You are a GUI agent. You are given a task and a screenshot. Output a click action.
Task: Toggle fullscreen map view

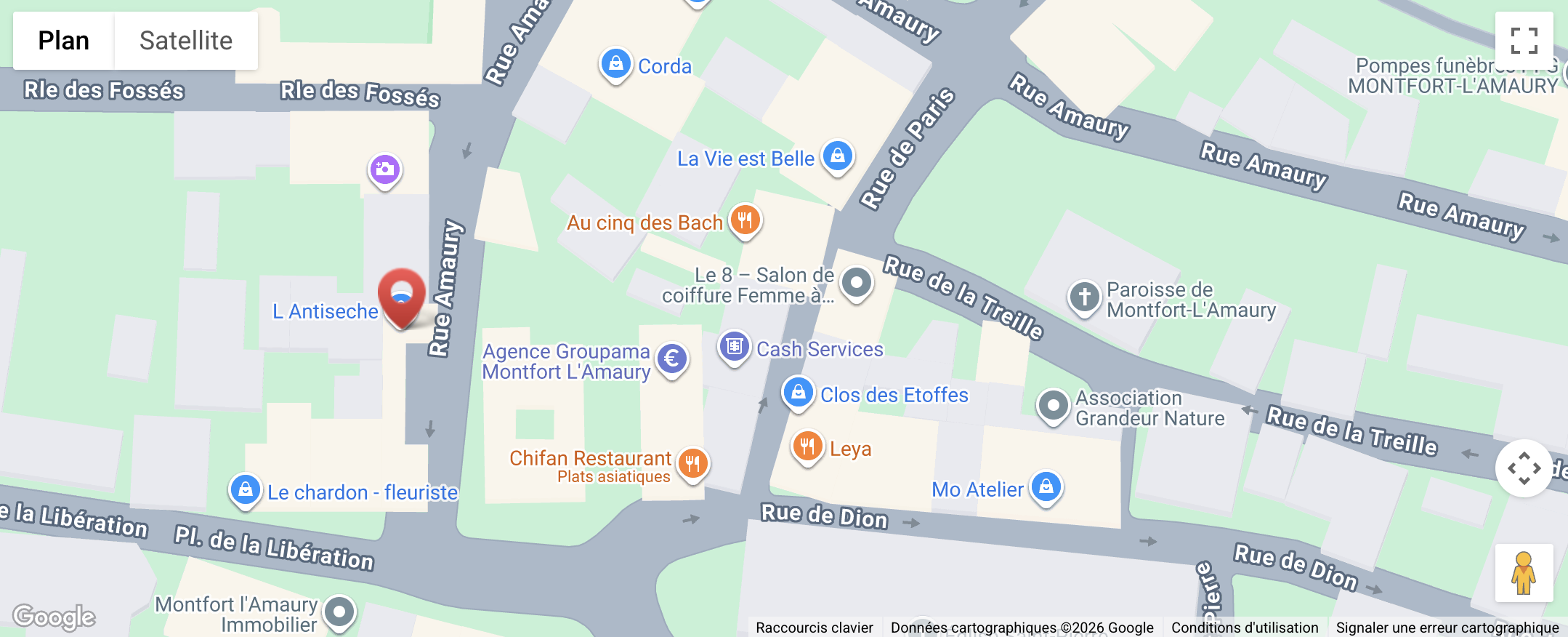(1524, 41)
